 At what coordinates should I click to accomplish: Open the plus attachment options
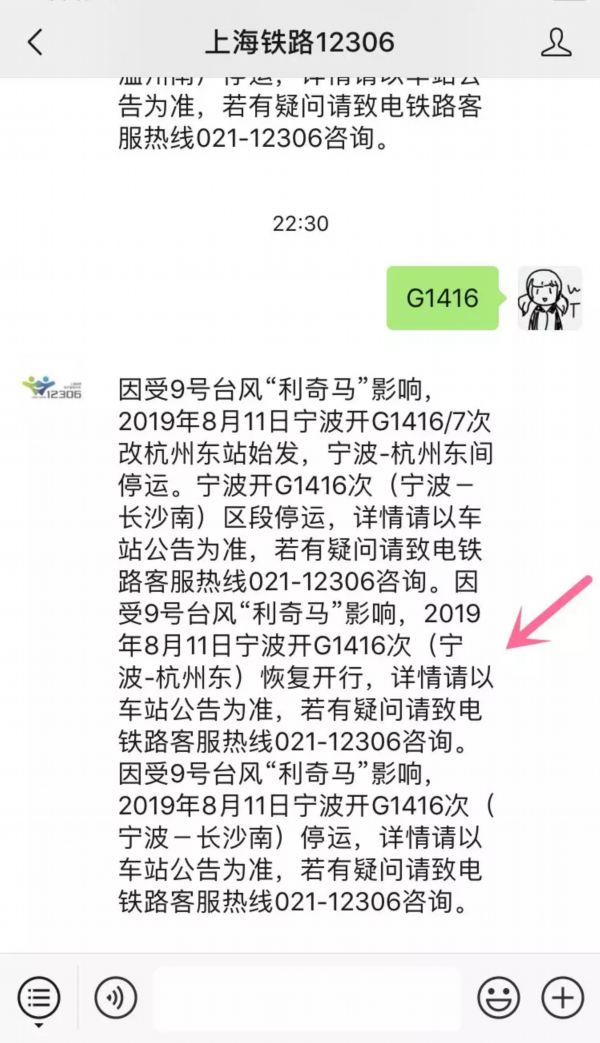pos(562,997)
